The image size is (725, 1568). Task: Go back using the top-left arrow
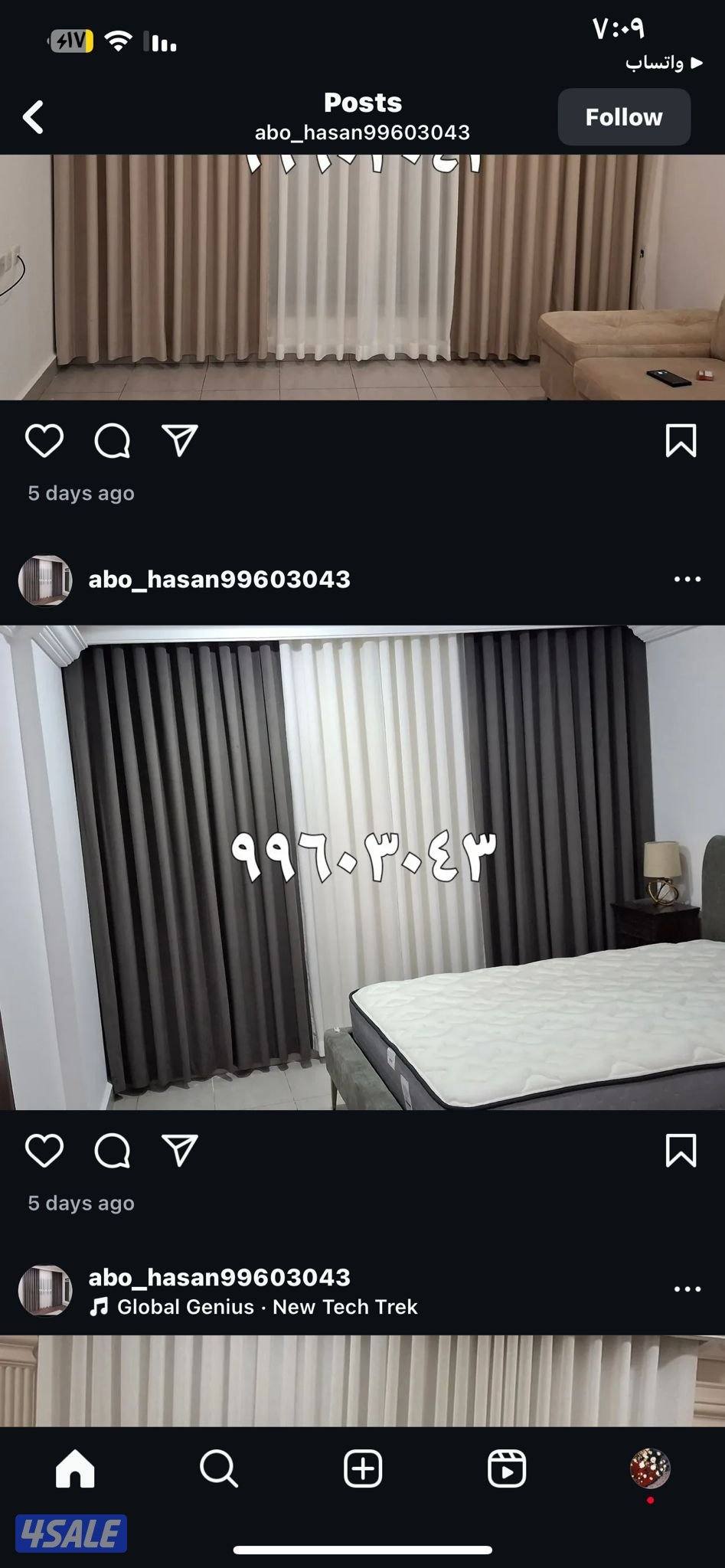pos(33,117)
